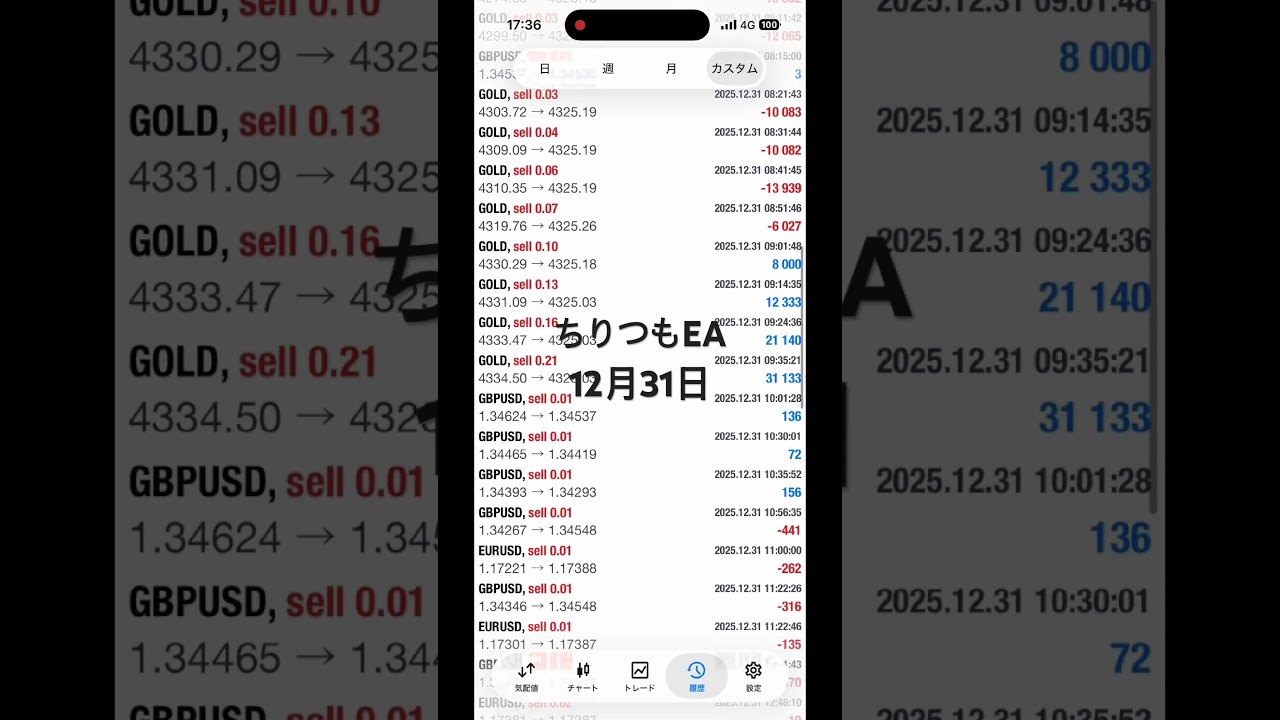Expand the GOLD sell 0.03 trade row
The width and height of the screenshot is (1280, 720).
640,103
